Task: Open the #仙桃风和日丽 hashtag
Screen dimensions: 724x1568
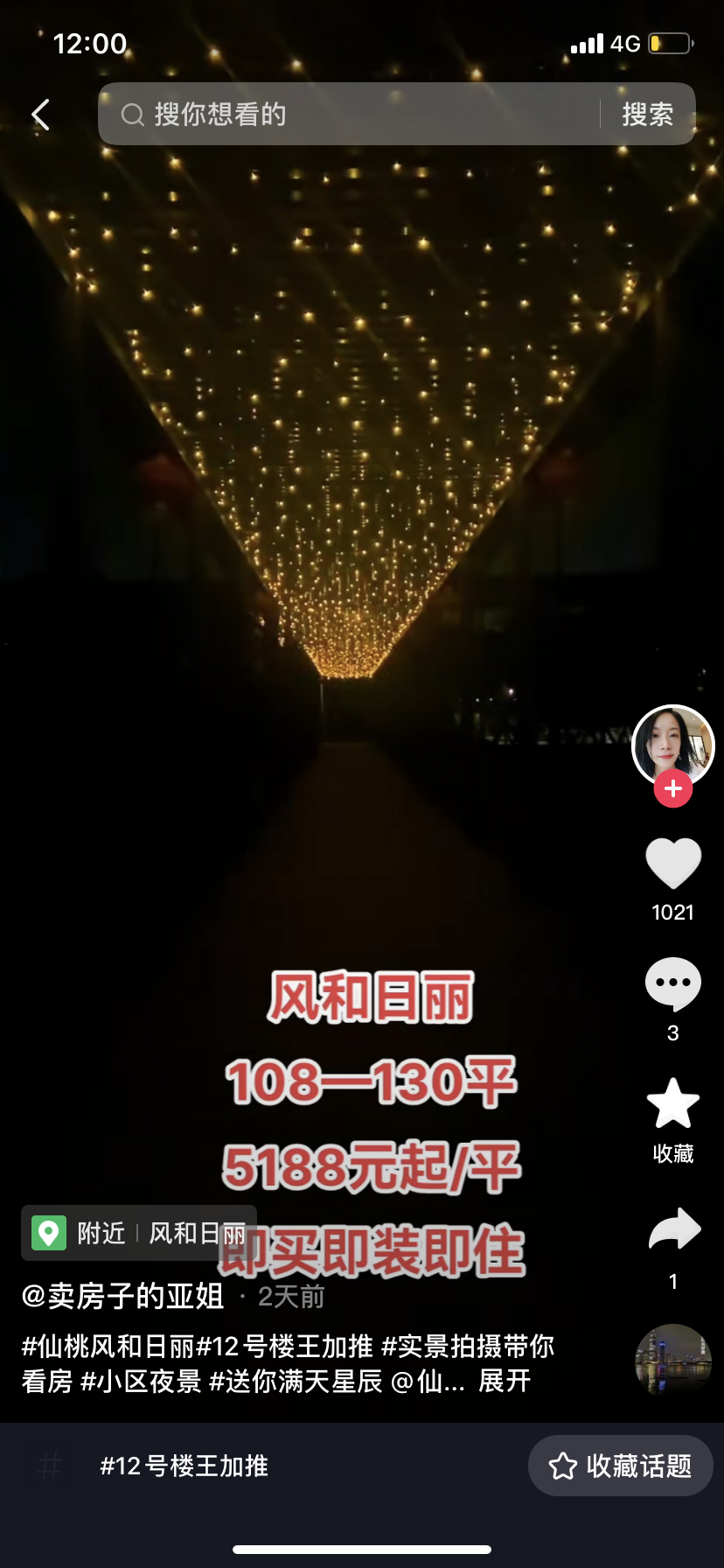Action: pyautogui.click(x=107, y=1346)
